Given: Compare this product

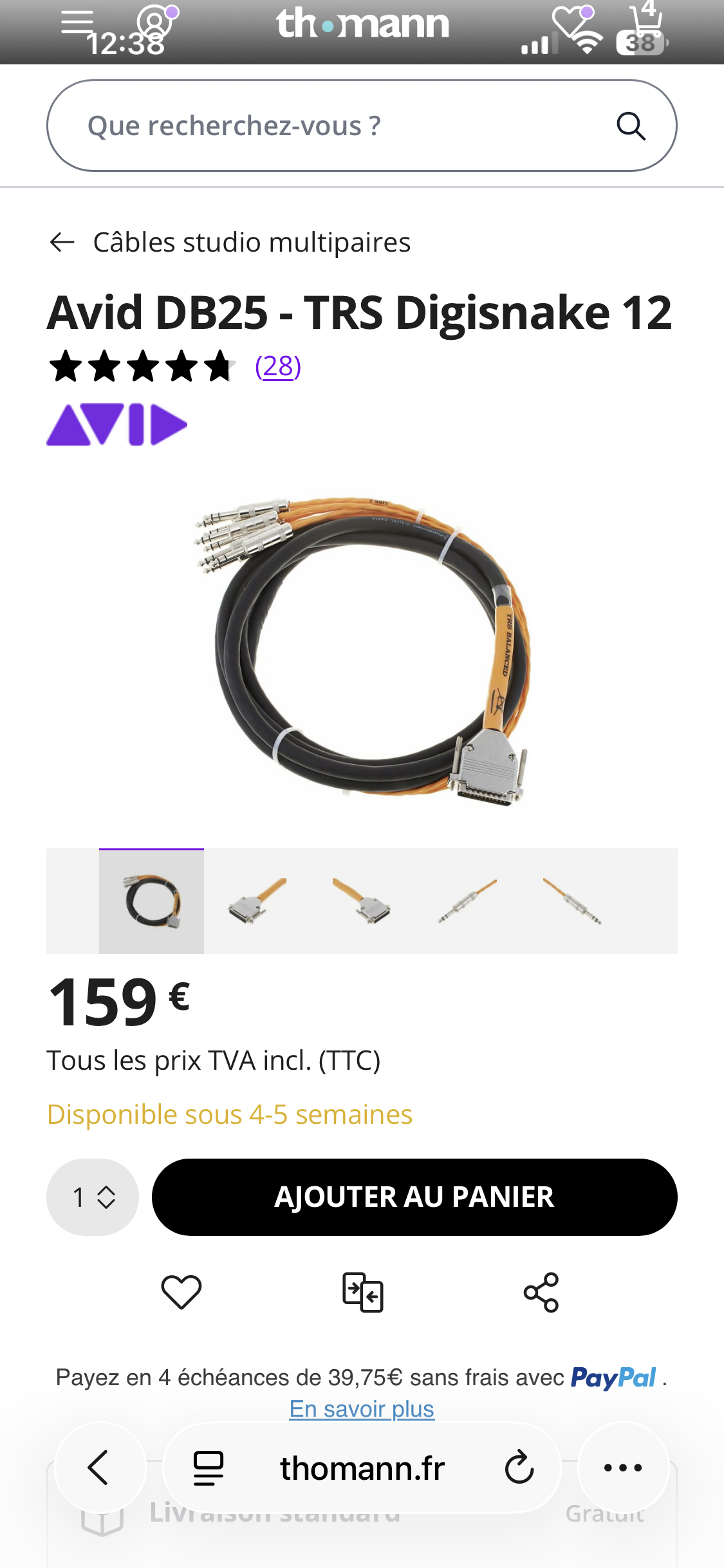Looking at the screenshot, I should (x=362, y=1292).
